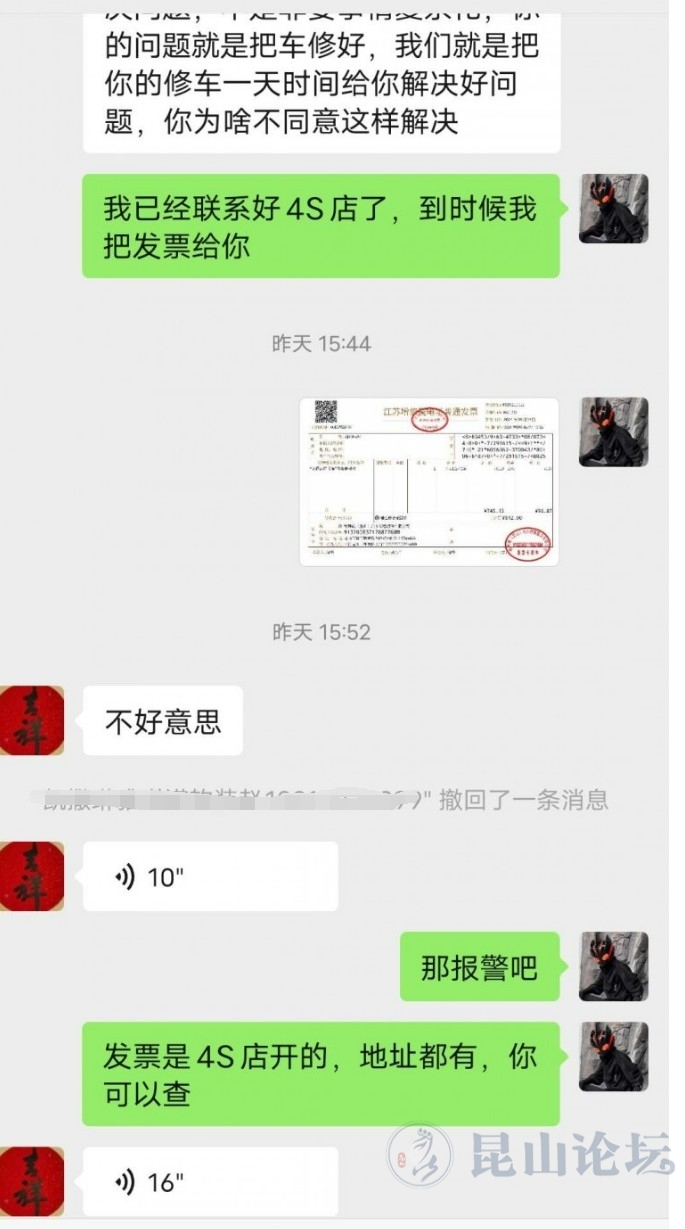The image size is (685, 1229).
Task: Open own avatar next to 那报警吧 message
Action: [x=613, y=966]
